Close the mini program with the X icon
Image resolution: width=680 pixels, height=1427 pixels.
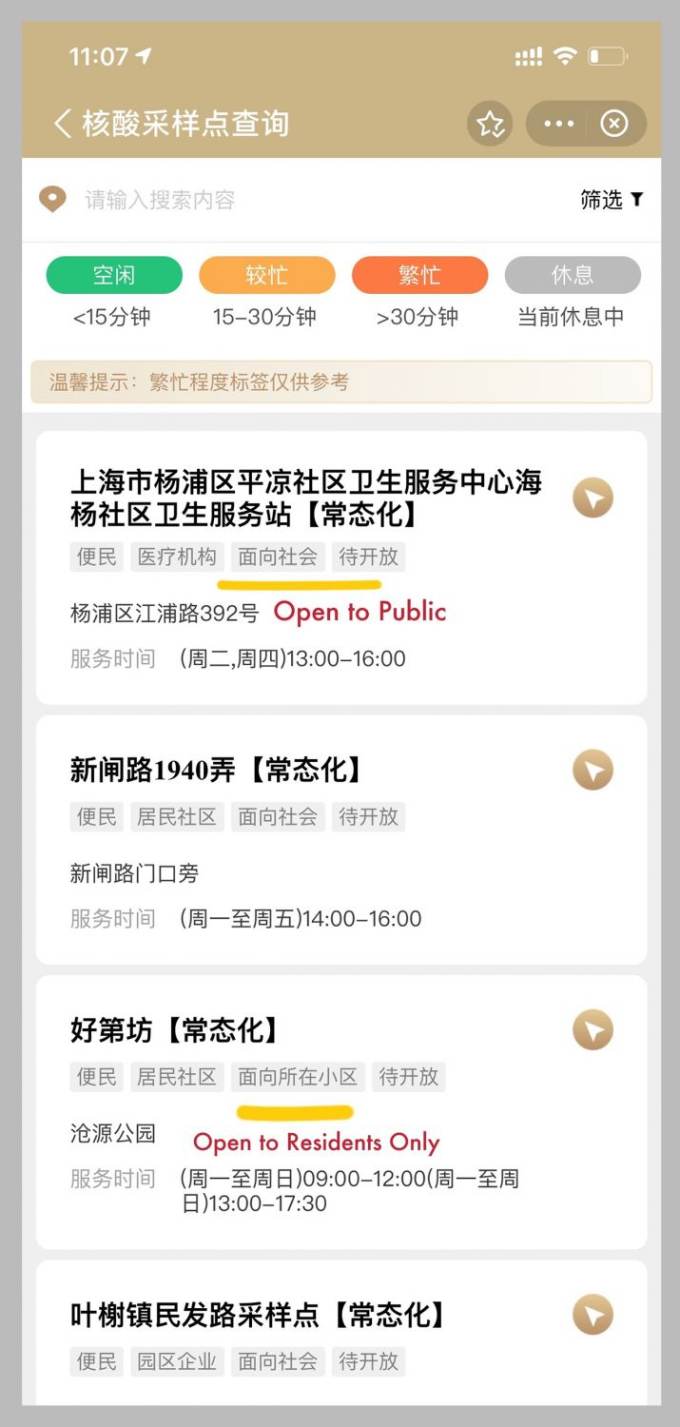[x=614, y=124]
